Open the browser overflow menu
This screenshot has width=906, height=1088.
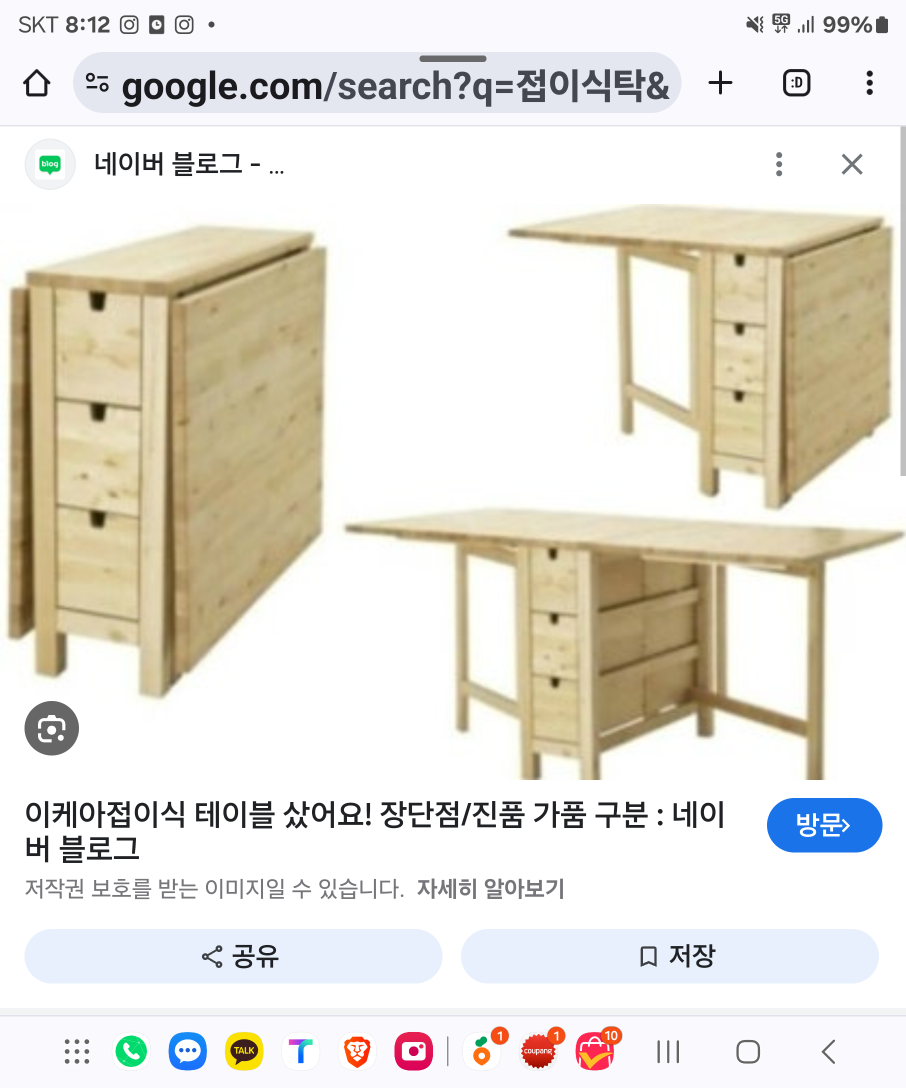point(869,84)
